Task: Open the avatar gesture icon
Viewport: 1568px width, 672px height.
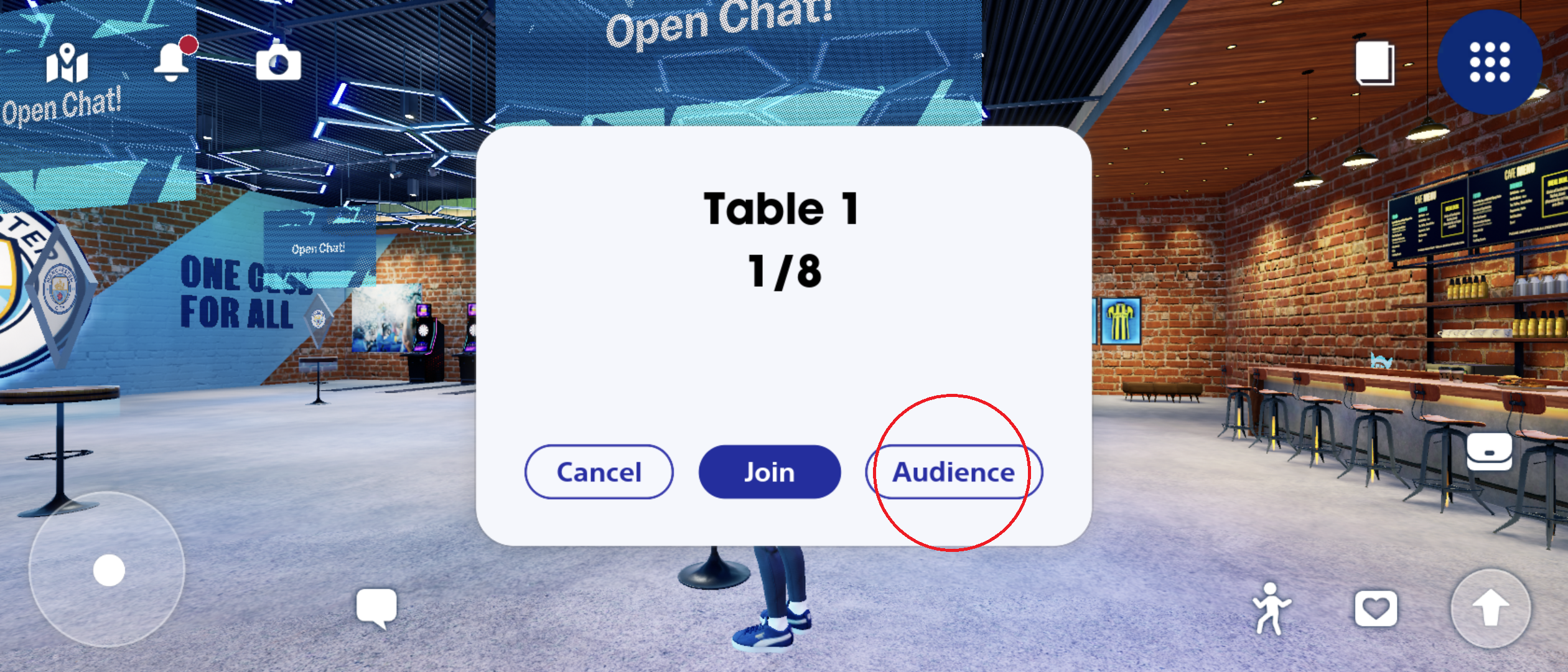Action: pyautogui.click(x=1270, y=609)
